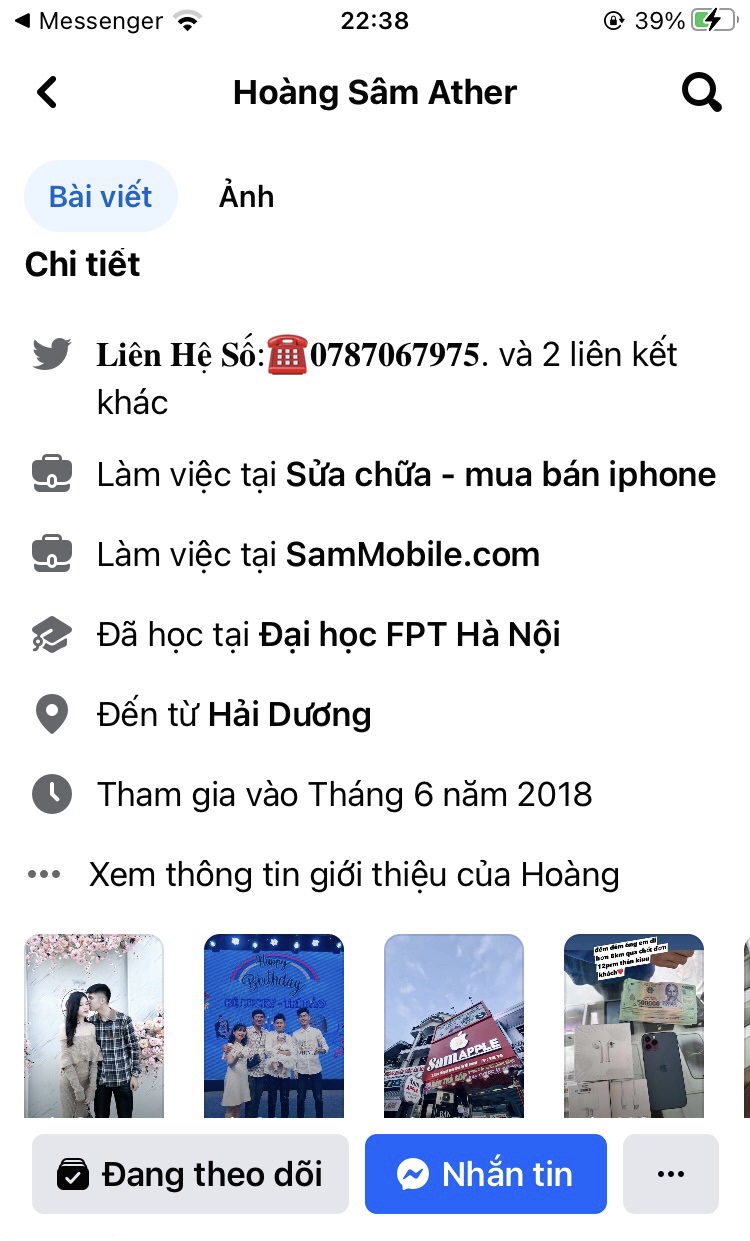This screenshot has width=750, height=1241.
Task: Open the SamMobile.com workplace page
Action: (x=412, y=554)
